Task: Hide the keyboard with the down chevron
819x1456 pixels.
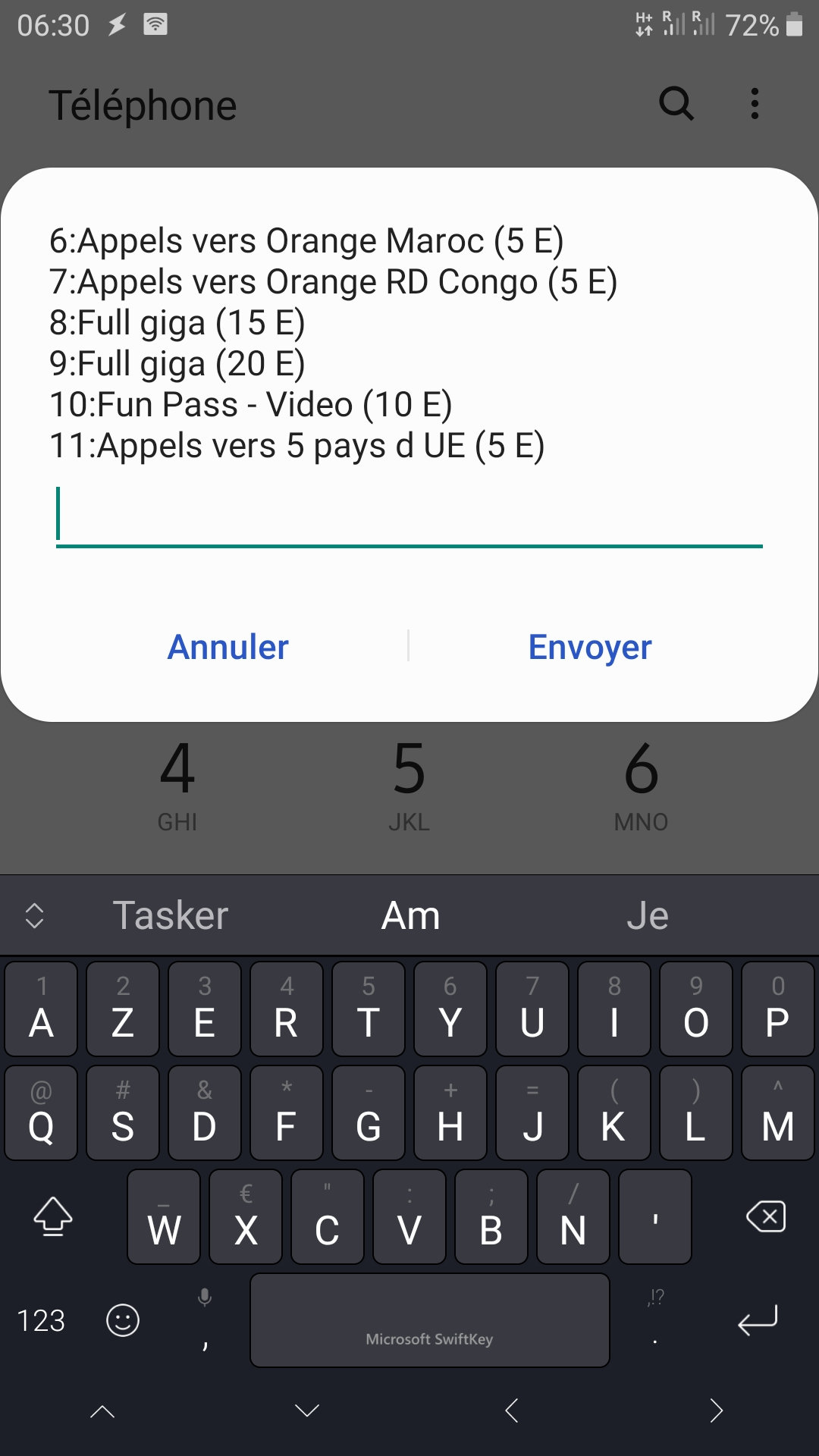Action: point(307,1410)
